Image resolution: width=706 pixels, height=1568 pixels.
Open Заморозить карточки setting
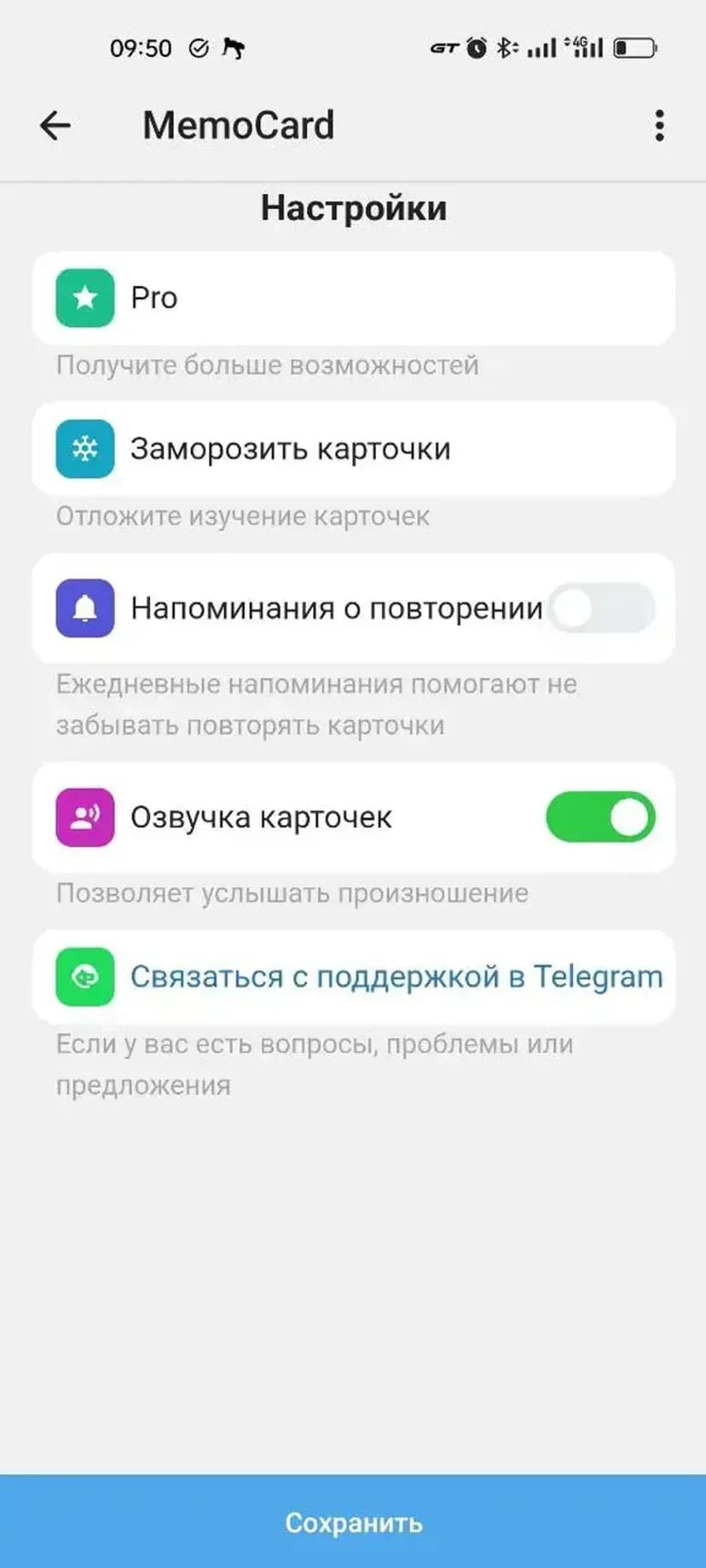pos(353,449)
